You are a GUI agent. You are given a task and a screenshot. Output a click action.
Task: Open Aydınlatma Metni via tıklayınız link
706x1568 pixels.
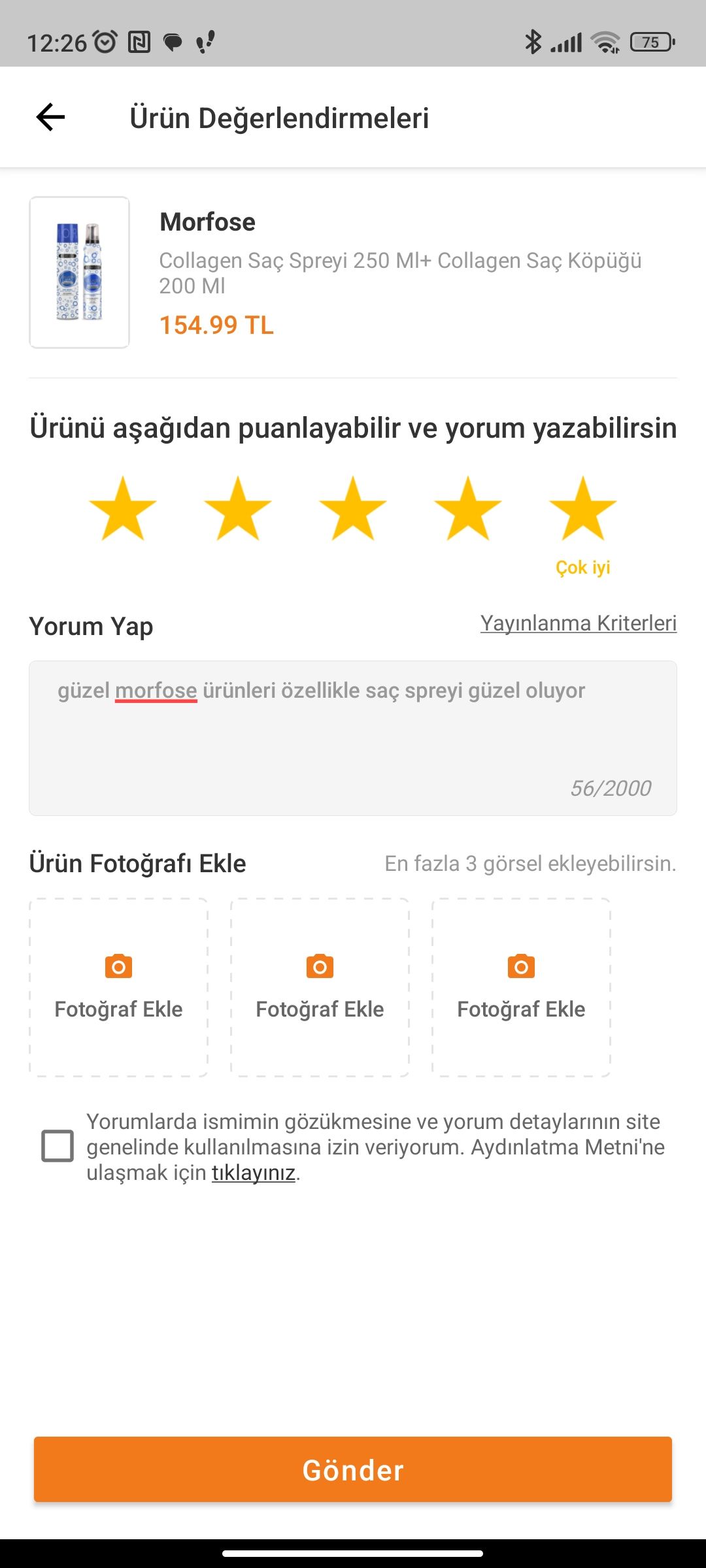click(x=254, y=1173)
